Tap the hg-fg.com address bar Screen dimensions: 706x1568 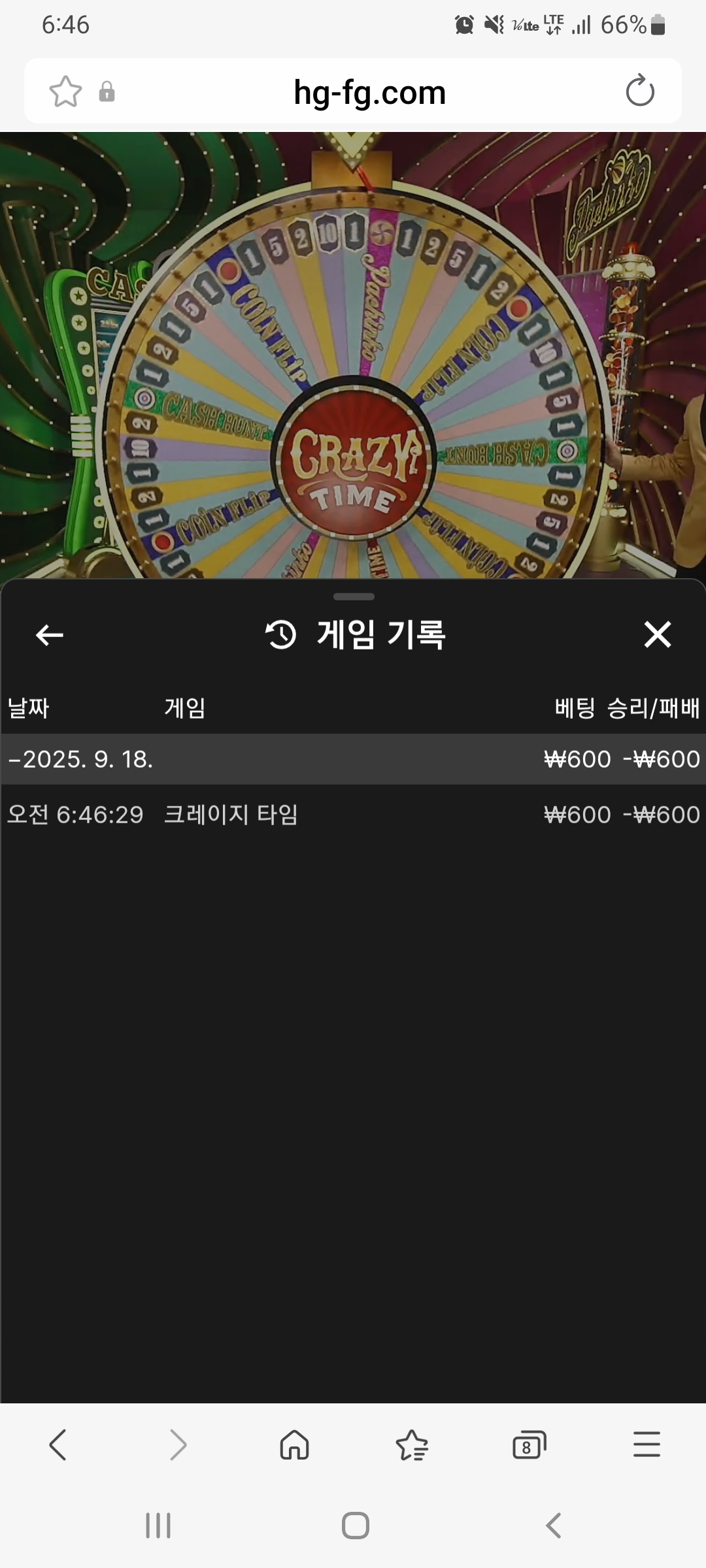coord(369,92)
